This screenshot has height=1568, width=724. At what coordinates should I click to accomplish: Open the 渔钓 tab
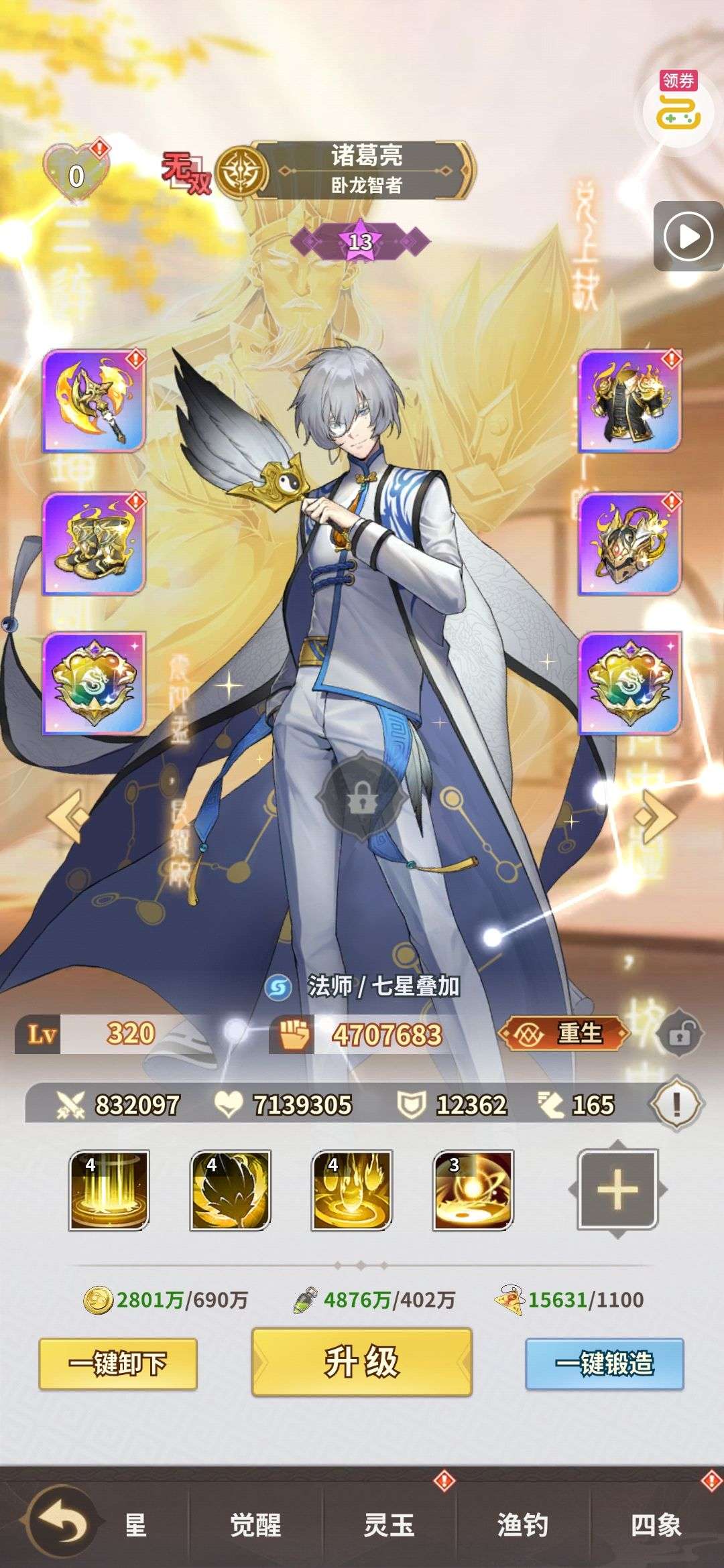[522, 1526]
